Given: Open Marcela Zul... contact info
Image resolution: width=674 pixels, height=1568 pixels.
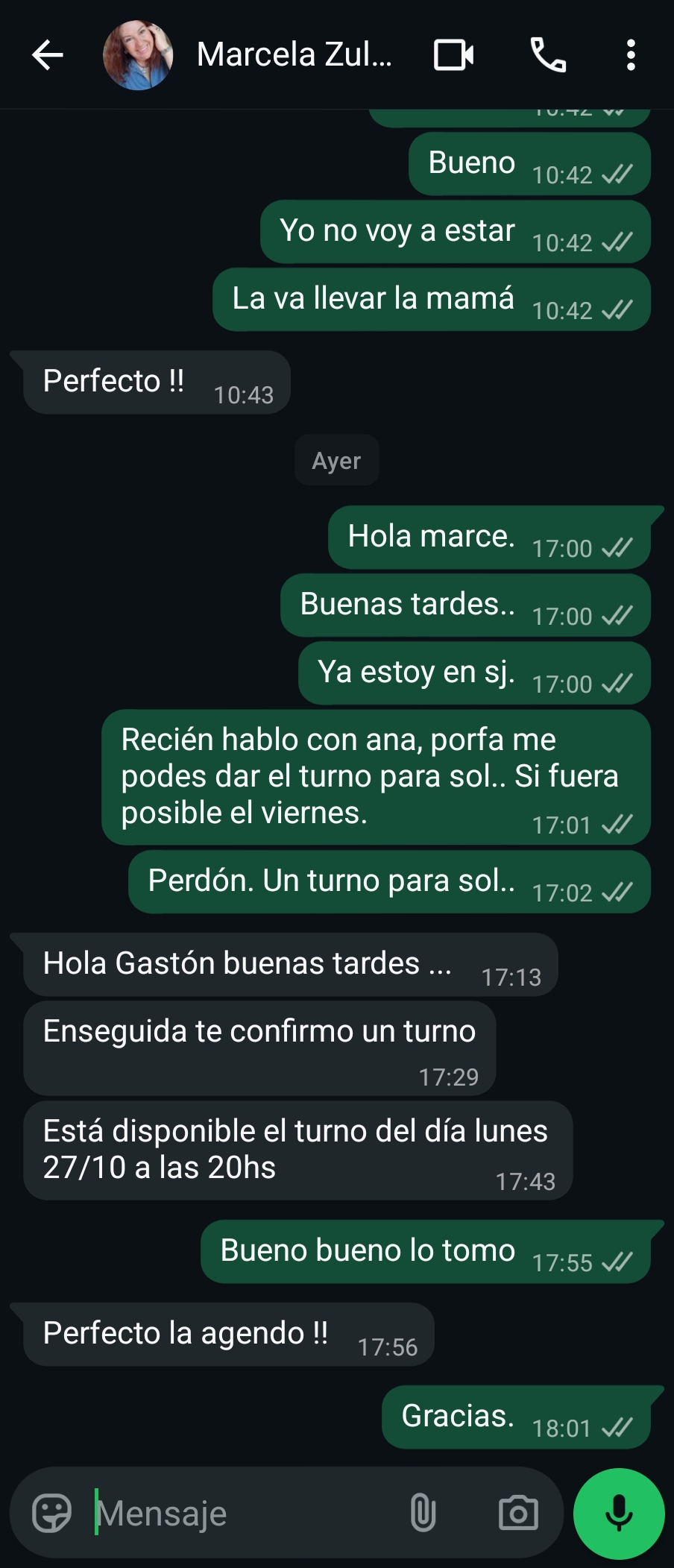Looking at the screenshot, I should point(294,55).
